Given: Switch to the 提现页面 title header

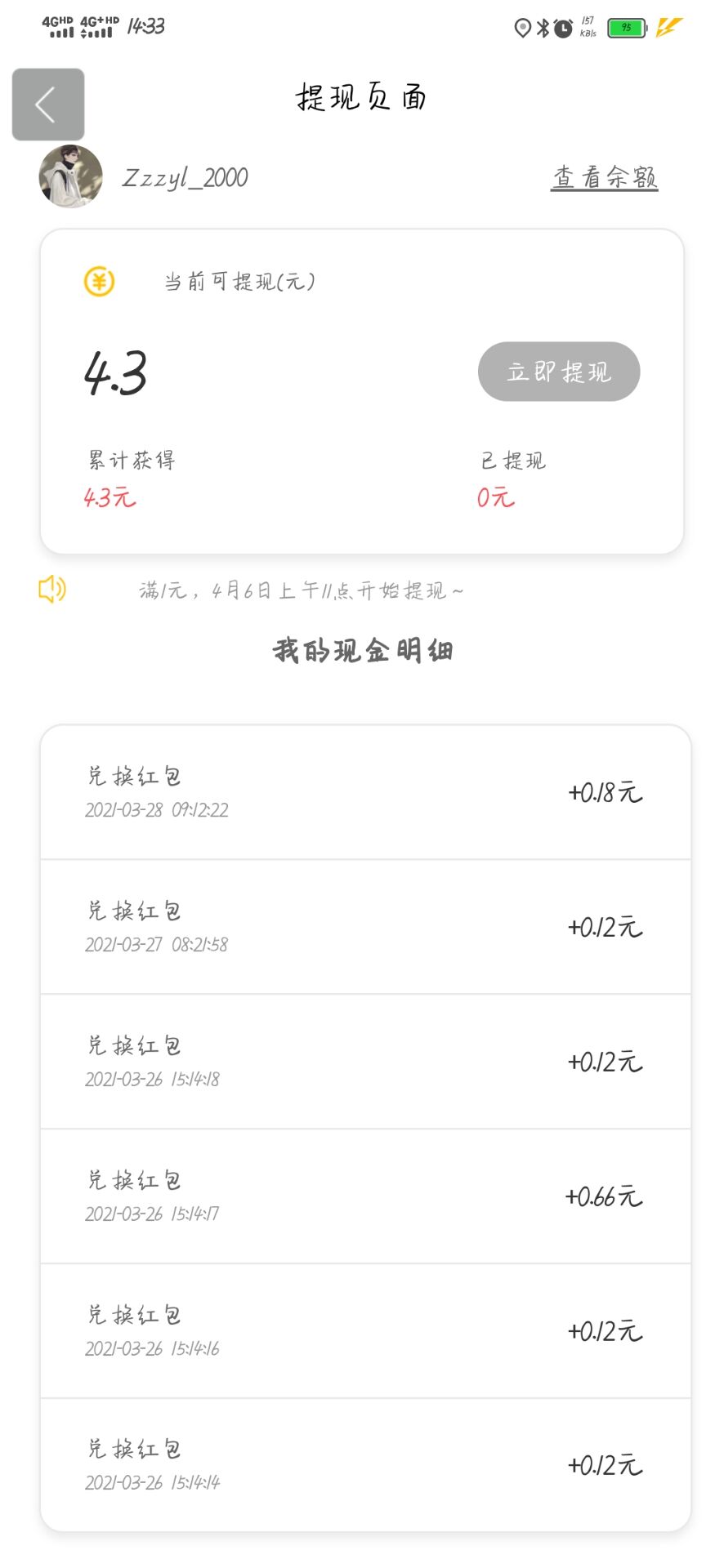Looking at the screenshot, I should [362, 96].
